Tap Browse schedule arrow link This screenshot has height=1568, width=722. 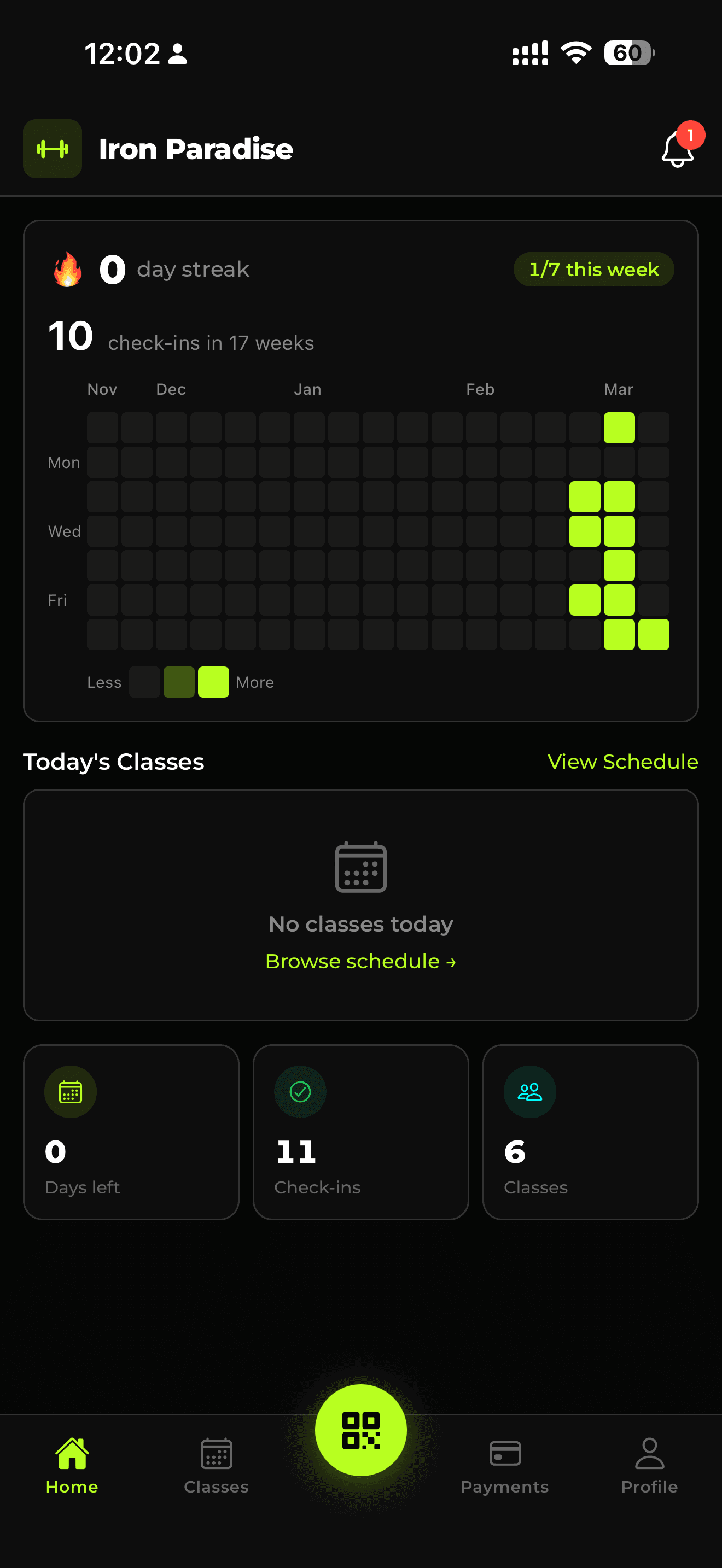(360, 961)
